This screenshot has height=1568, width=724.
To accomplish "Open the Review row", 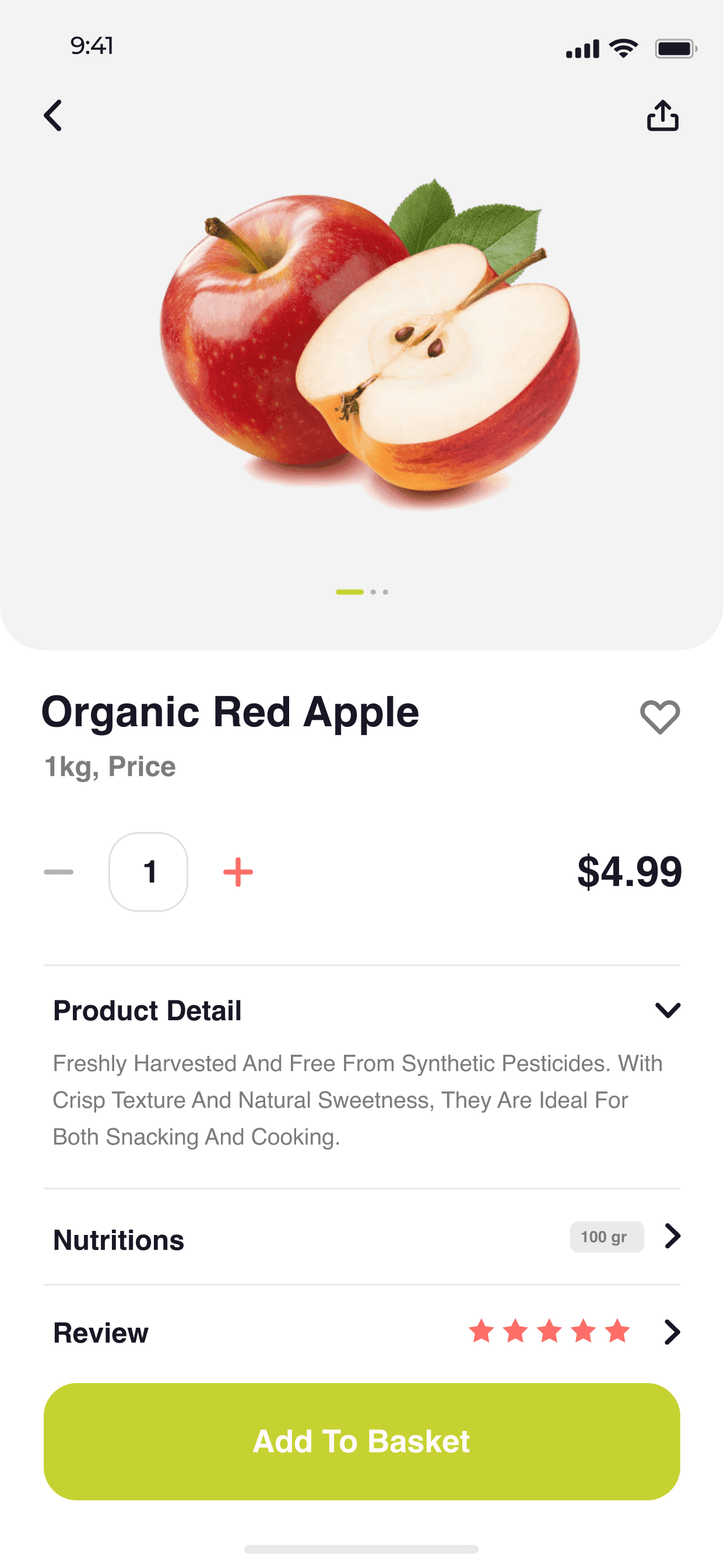I will click(672, 1332).
